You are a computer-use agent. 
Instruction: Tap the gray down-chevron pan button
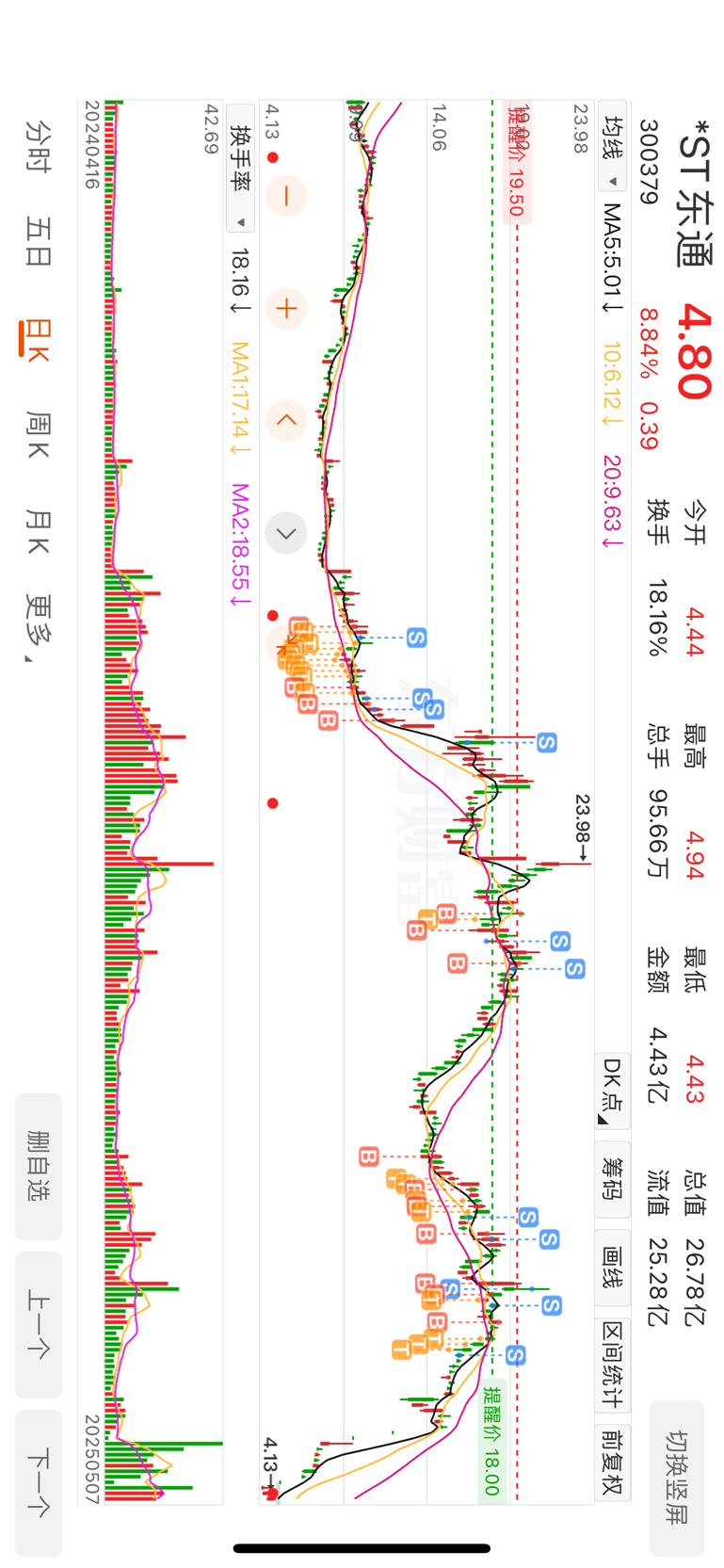(x=286, y=533)
